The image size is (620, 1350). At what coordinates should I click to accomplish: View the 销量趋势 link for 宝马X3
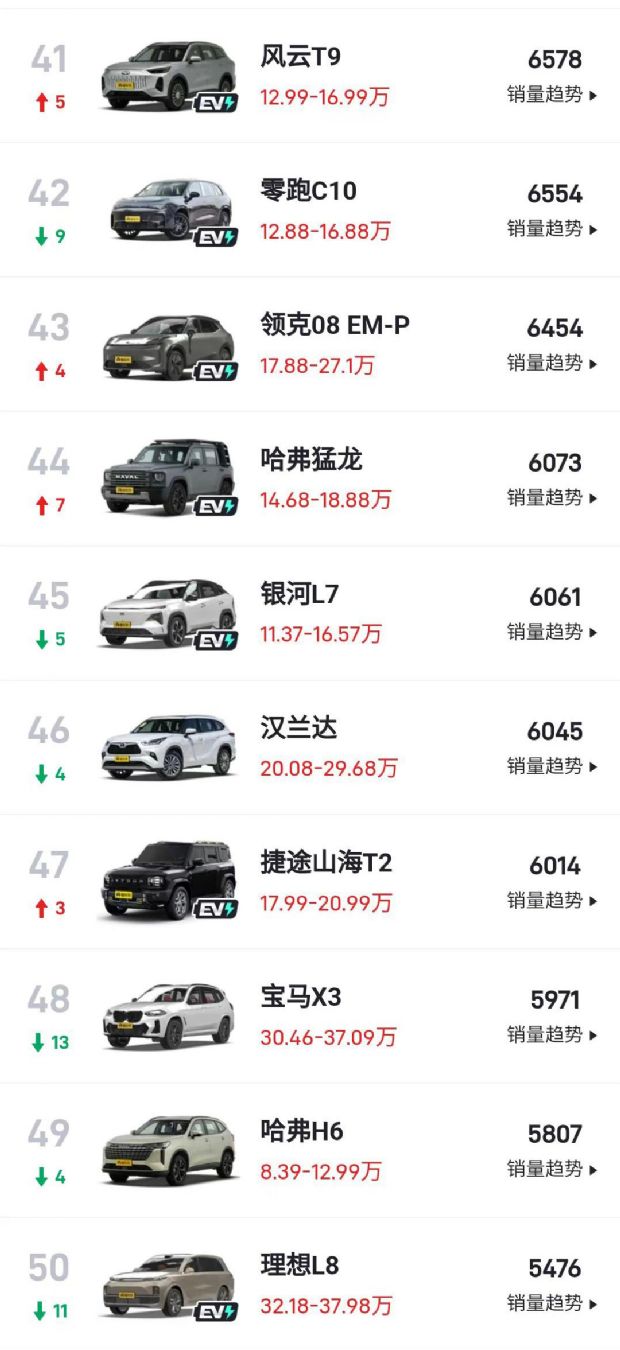[x=551, y=1035]
